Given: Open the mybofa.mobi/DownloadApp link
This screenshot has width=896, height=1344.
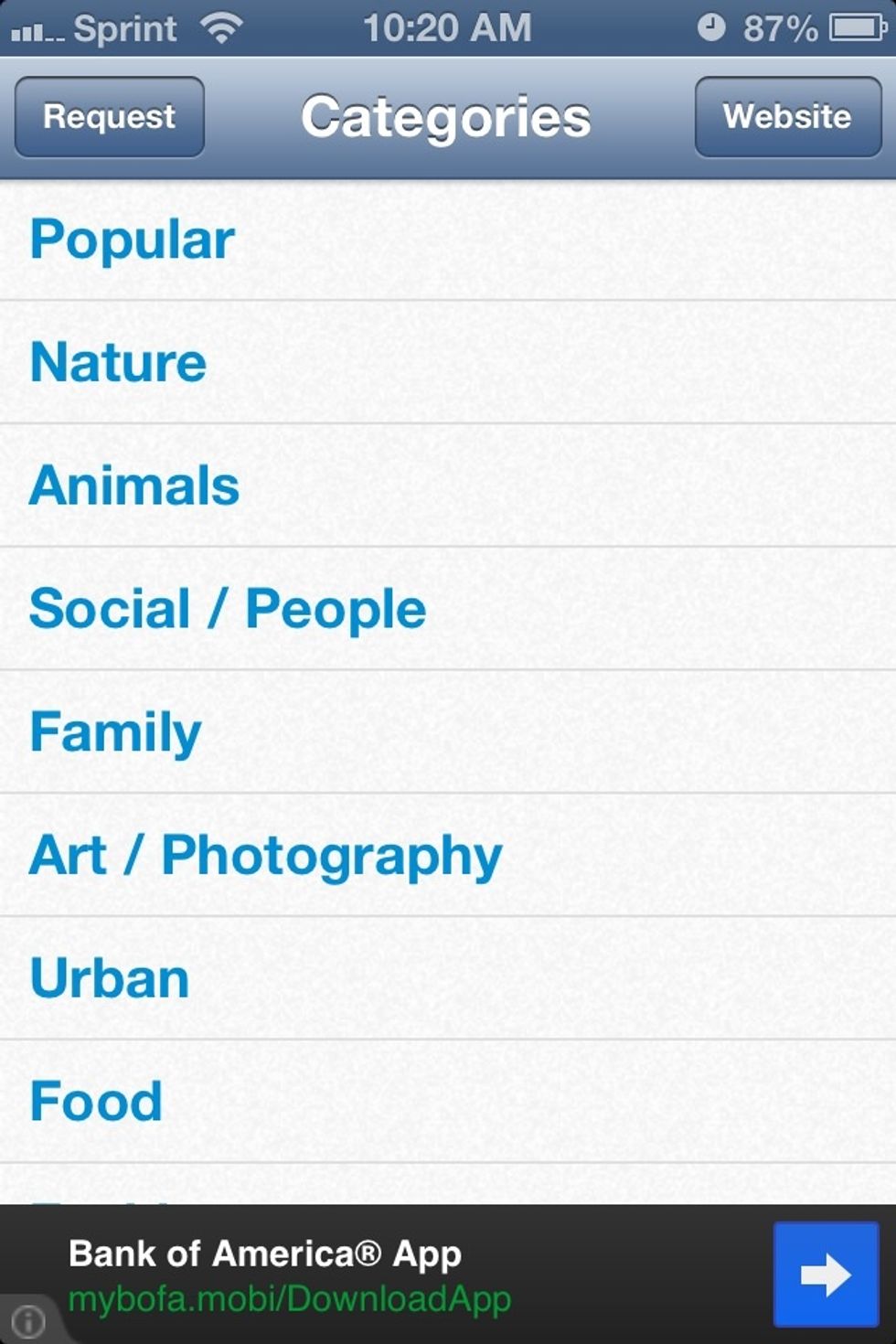Looking at the screenshot, I should point(290,1296).
